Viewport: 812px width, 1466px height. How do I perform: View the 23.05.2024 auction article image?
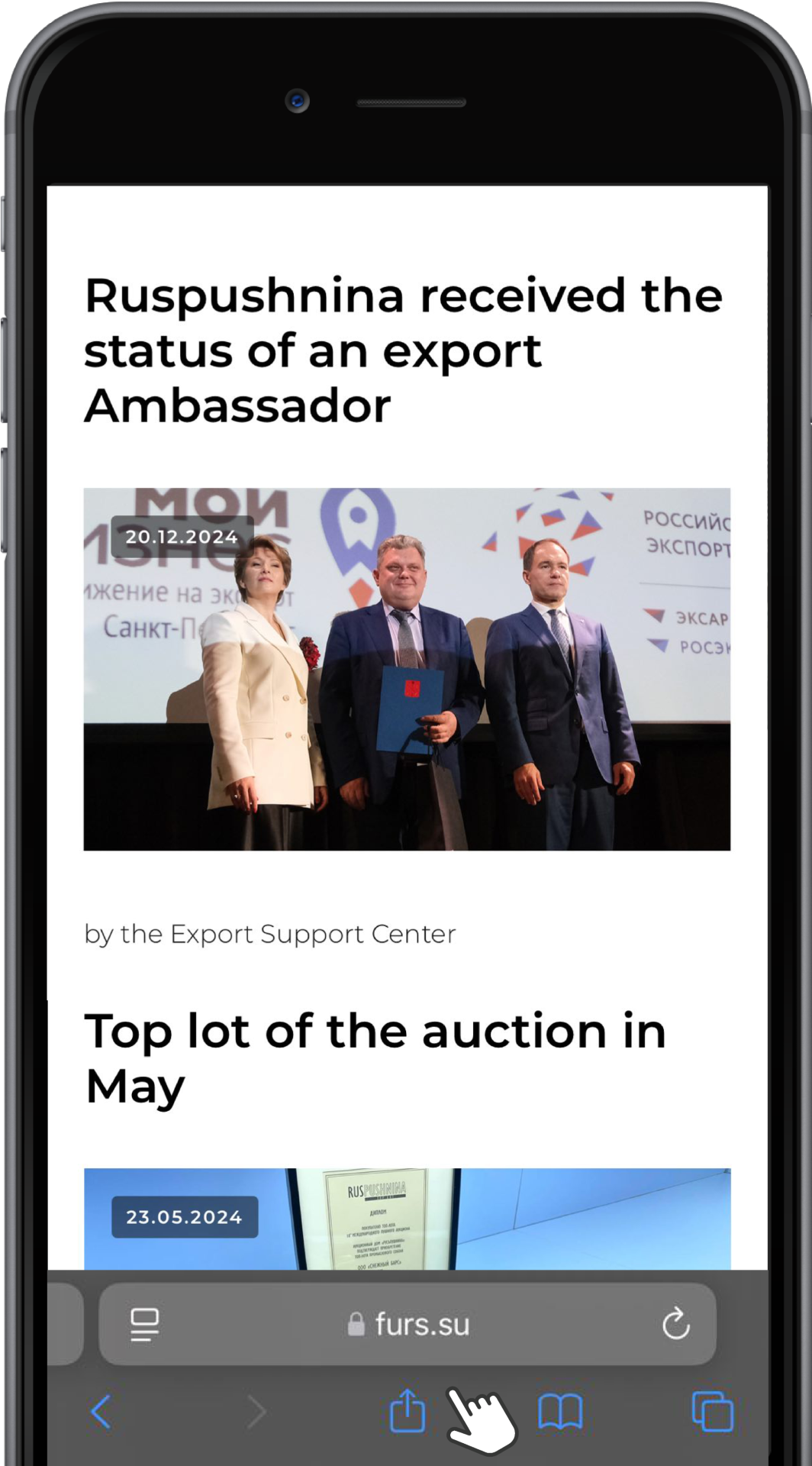pos(407,1219)
